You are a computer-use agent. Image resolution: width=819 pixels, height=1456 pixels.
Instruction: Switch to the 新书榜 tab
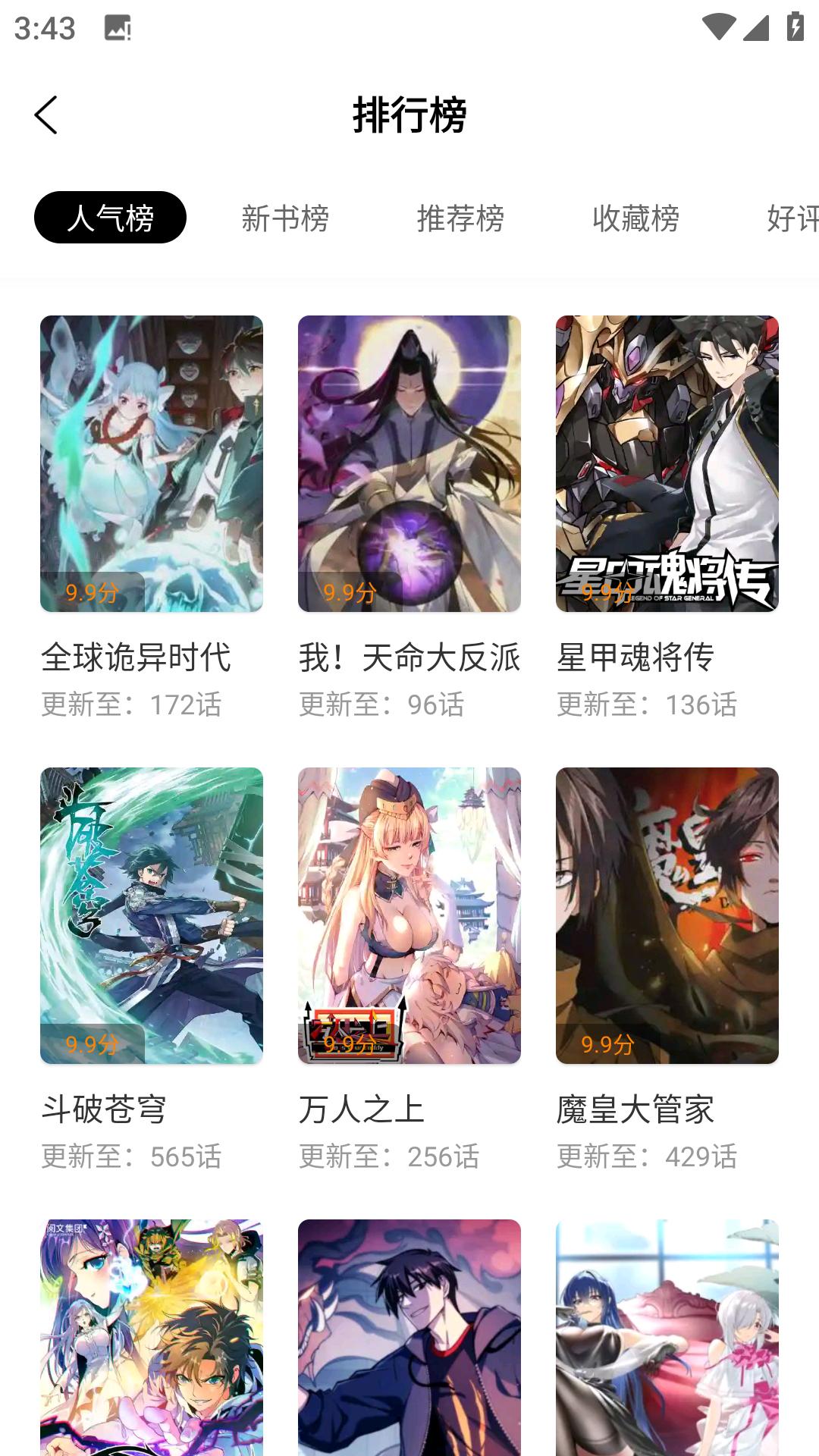[284, 218]
